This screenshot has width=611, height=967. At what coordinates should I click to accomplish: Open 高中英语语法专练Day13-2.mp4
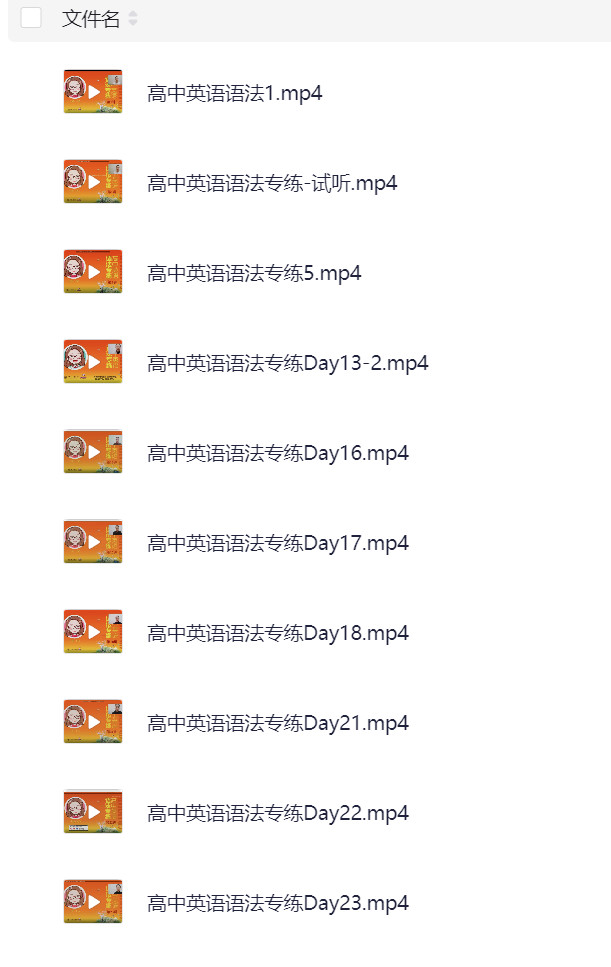click(287, 363)
